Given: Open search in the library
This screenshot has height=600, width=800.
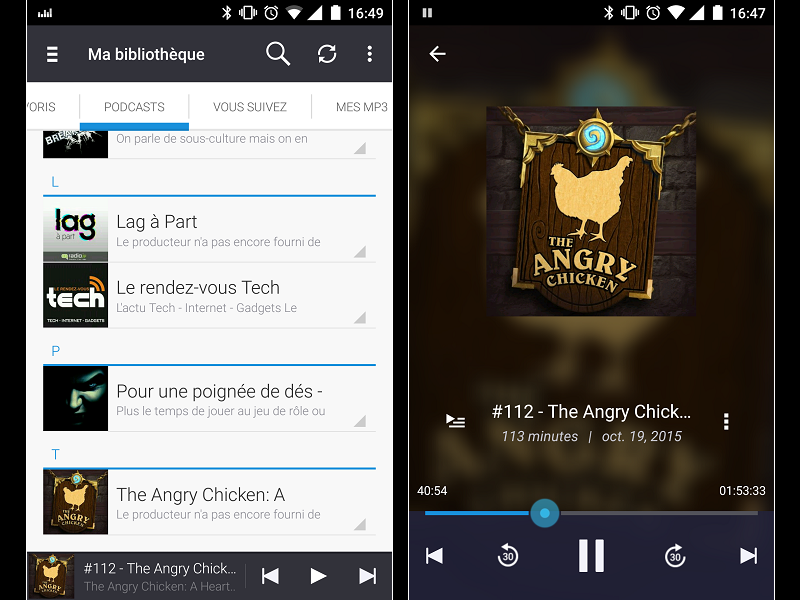Looking at the screenshot, I should (278, 54).
